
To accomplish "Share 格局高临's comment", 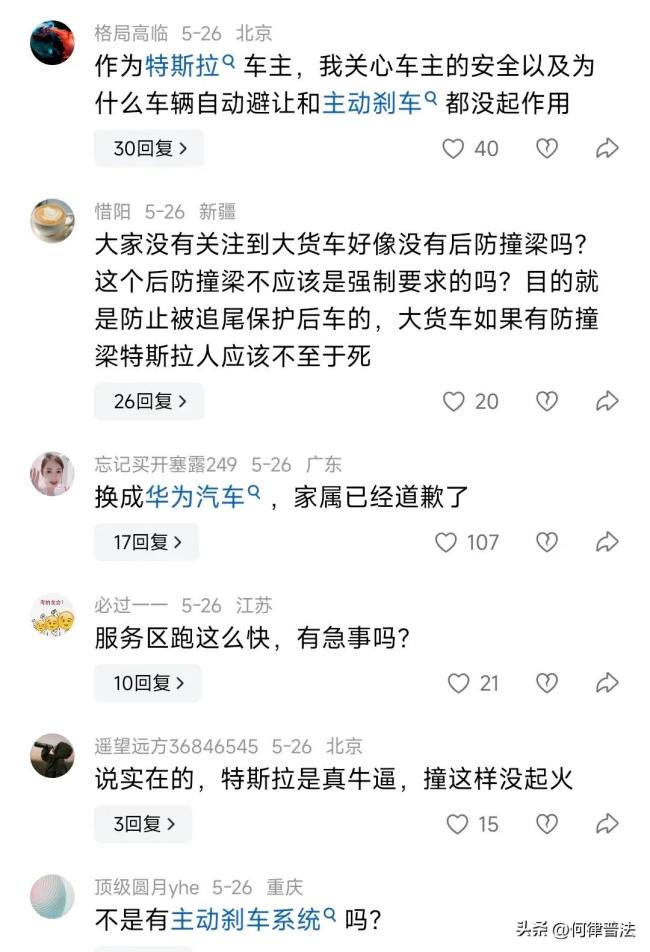I will (607, 149).
